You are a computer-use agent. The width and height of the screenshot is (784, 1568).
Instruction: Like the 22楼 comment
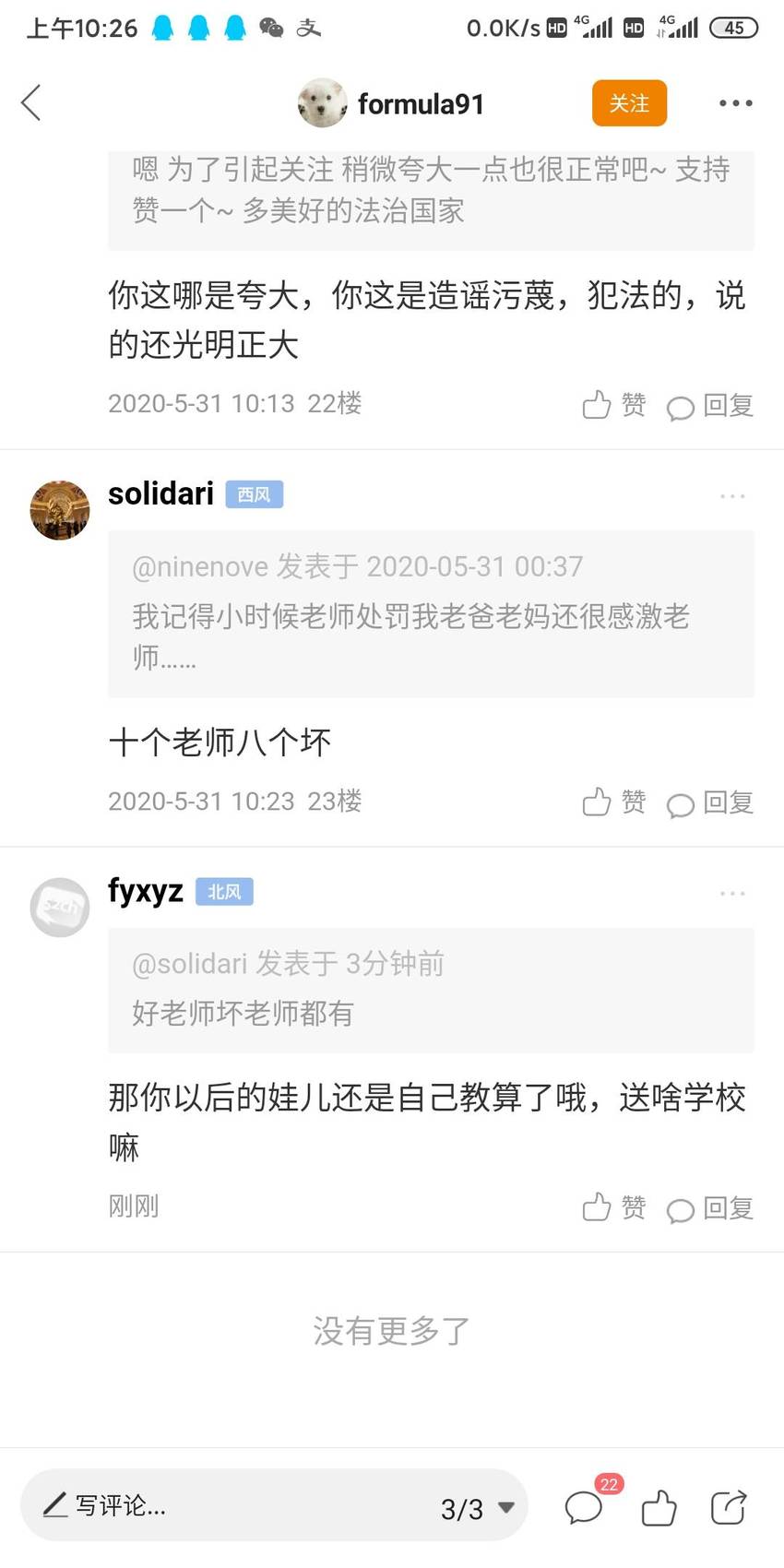click(614, 405)
